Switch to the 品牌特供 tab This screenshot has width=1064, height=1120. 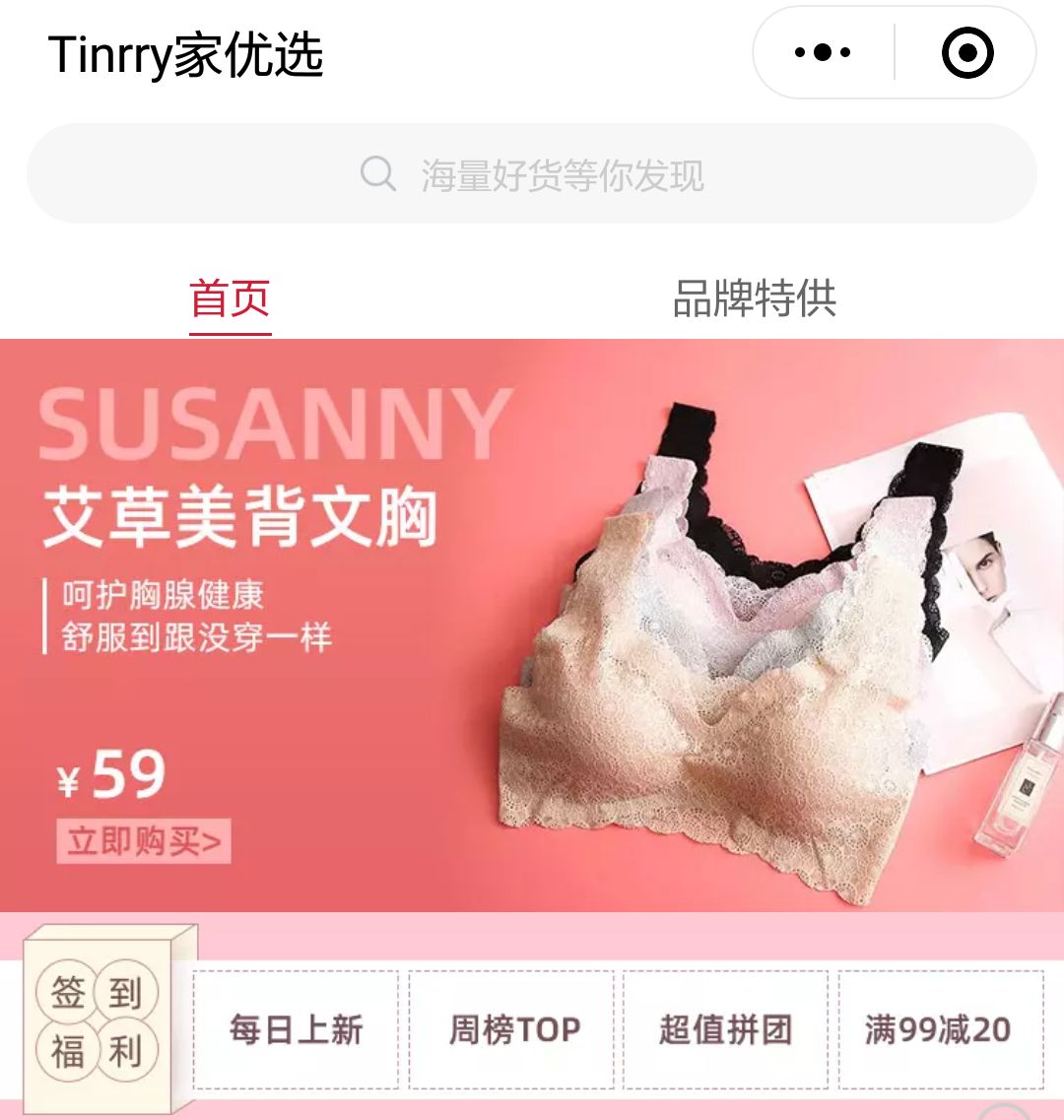coord(755,298)
